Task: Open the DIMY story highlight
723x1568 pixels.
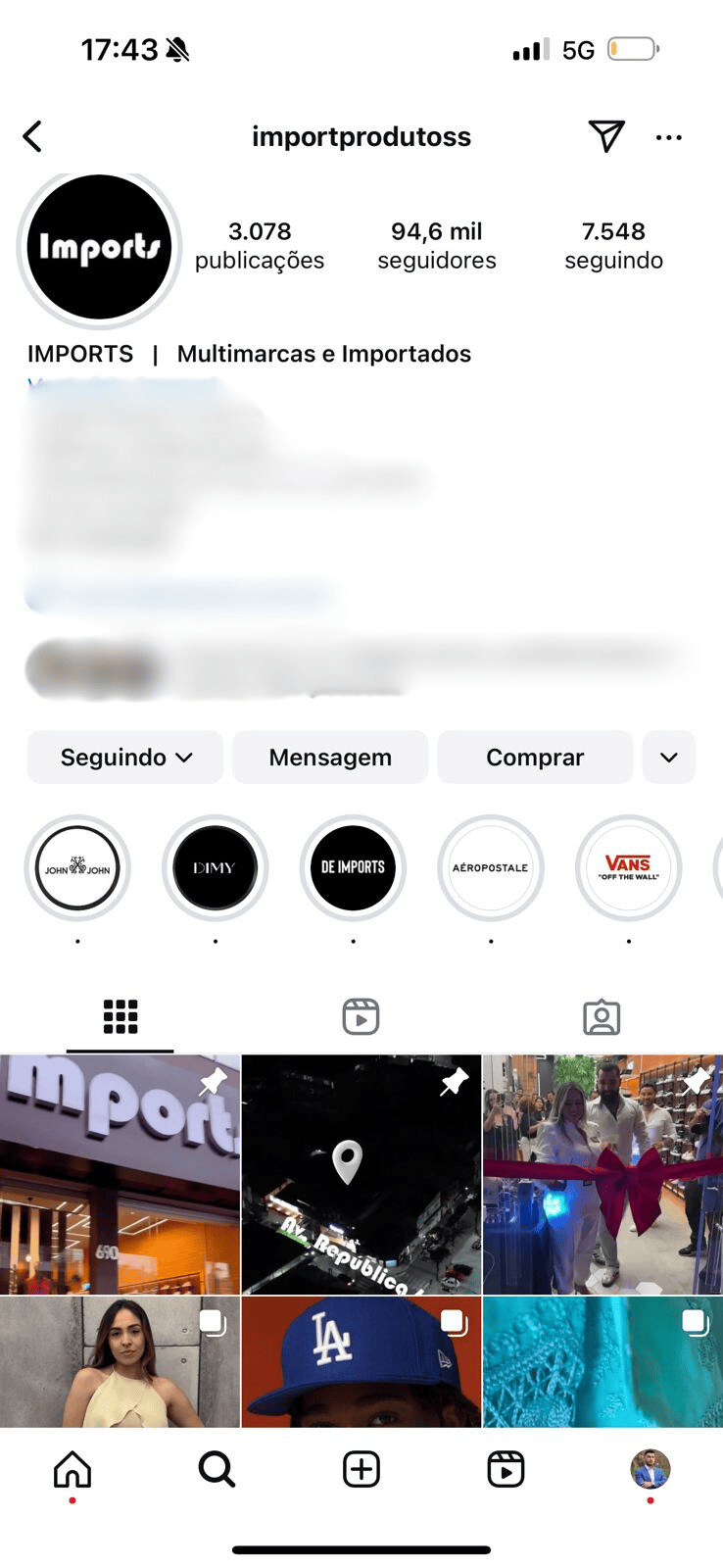Action: tap(215, 868)
